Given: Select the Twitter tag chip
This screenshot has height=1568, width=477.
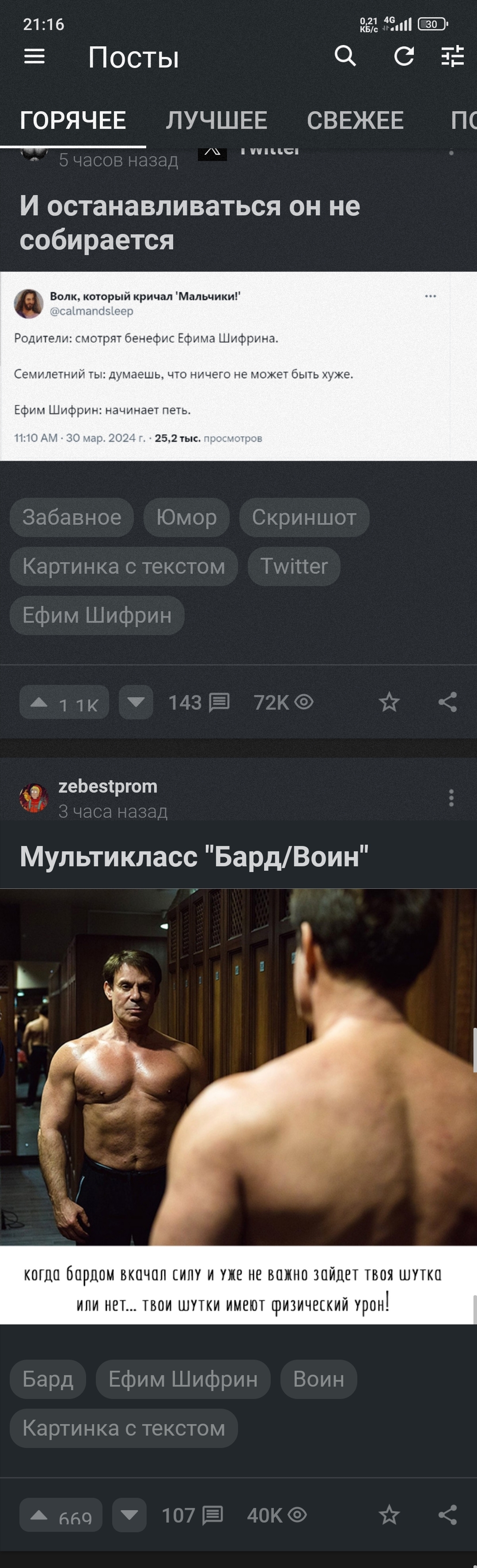Looking at the screenshot, I should [294, 566].
